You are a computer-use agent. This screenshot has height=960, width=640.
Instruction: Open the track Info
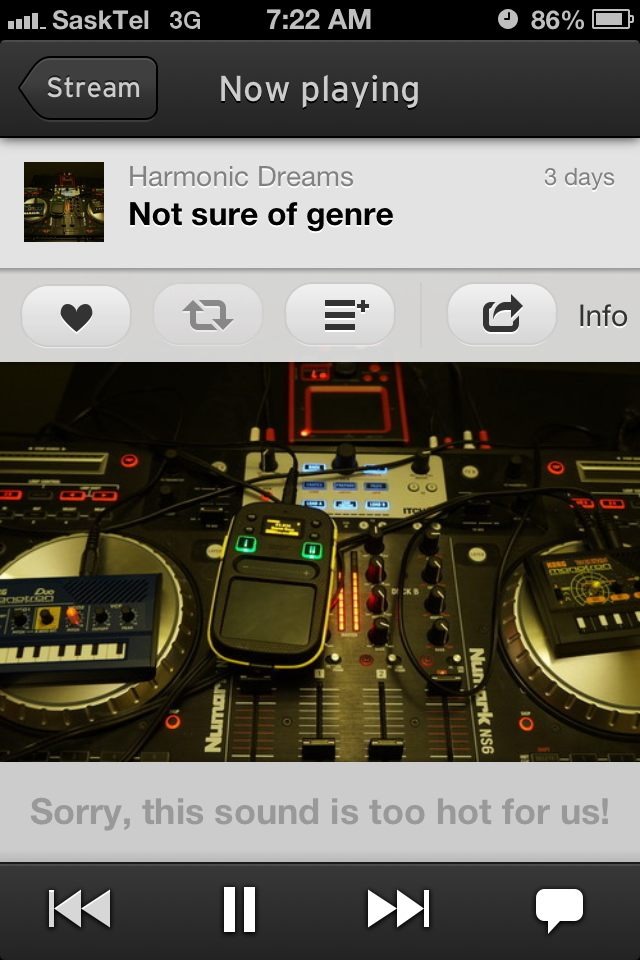[x=602, y=316]
